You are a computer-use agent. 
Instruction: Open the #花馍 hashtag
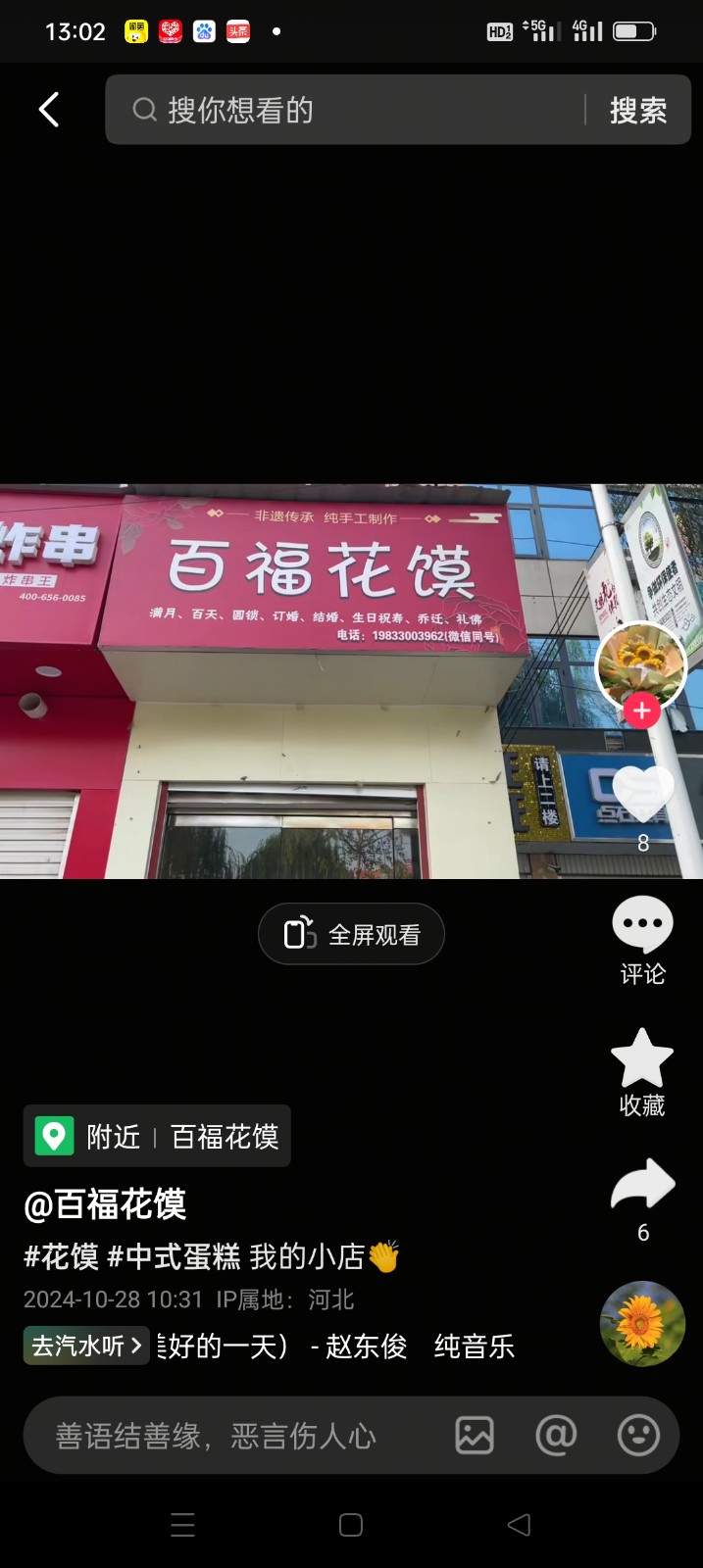[61, 1256]
